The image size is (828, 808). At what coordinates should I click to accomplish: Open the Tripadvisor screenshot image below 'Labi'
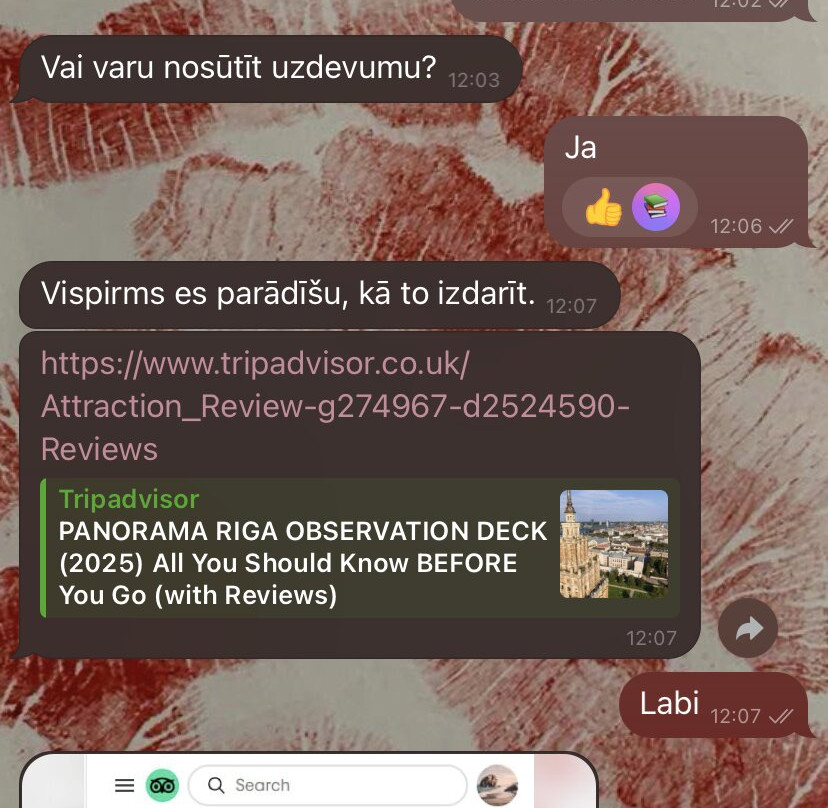click(308, 783)
